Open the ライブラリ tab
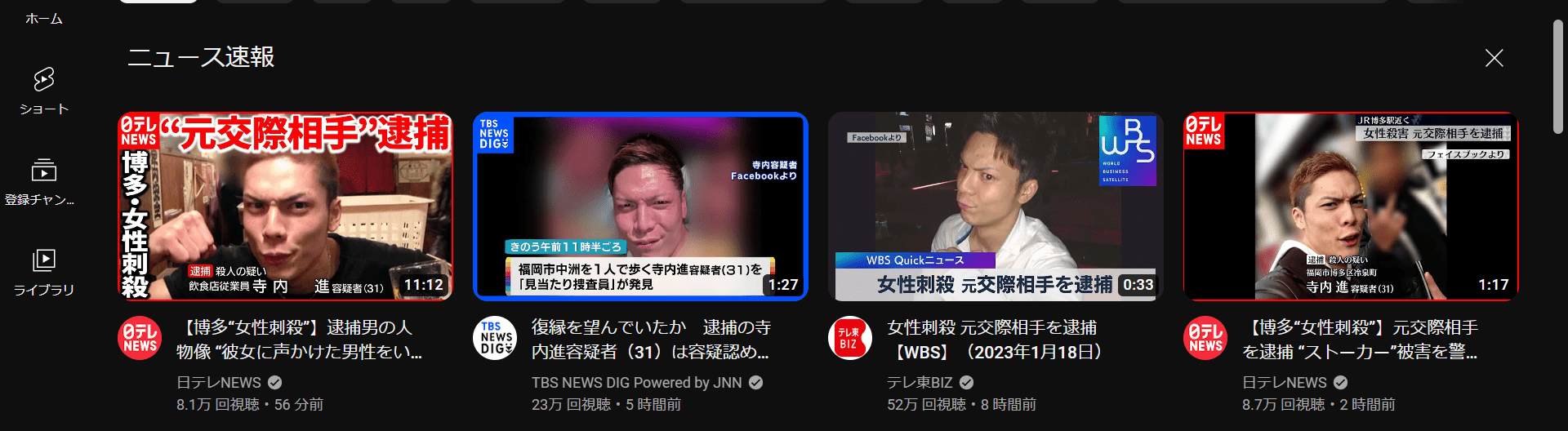The height and width of the screenshot is (431, 1568). click(x=44, y=272)
